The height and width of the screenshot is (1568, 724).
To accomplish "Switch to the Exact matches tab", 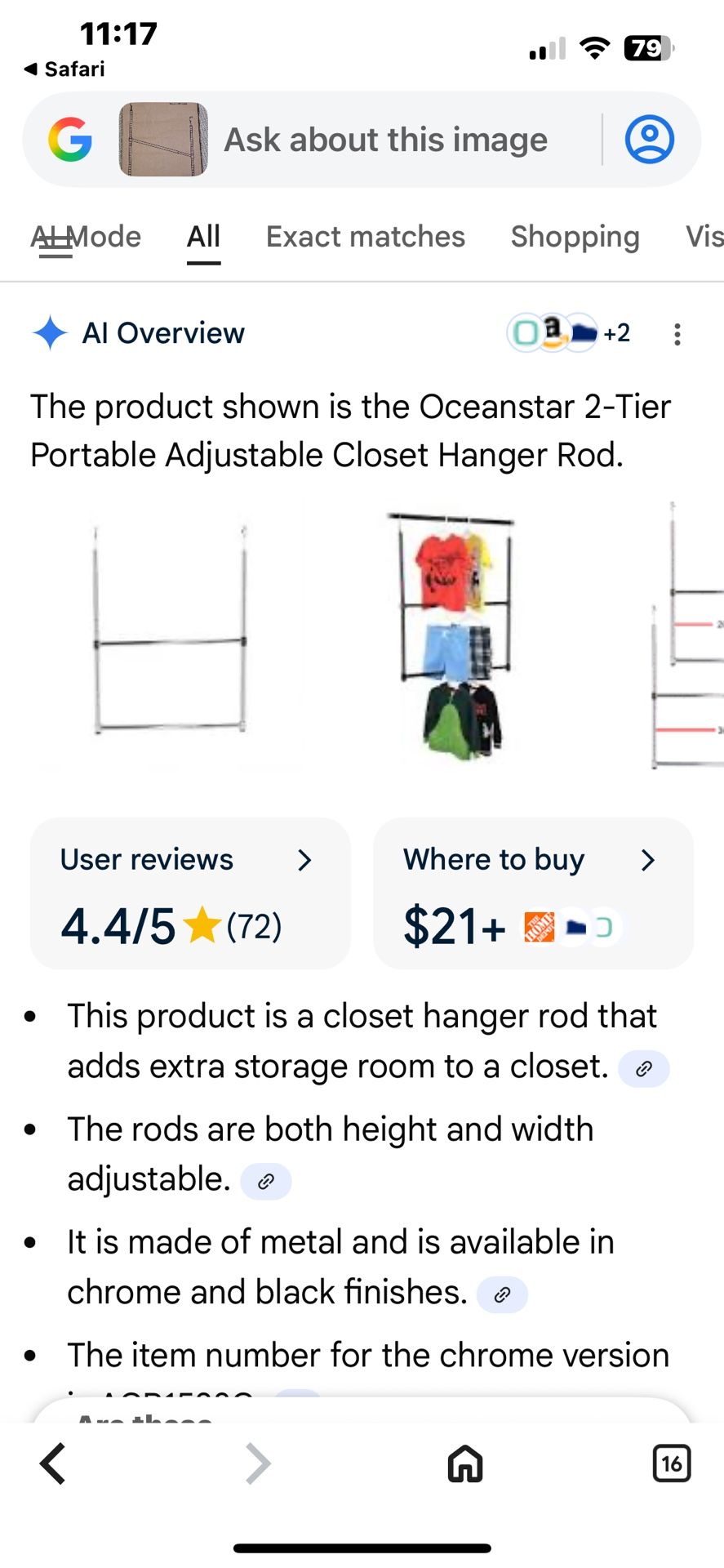I will (365, 237).
